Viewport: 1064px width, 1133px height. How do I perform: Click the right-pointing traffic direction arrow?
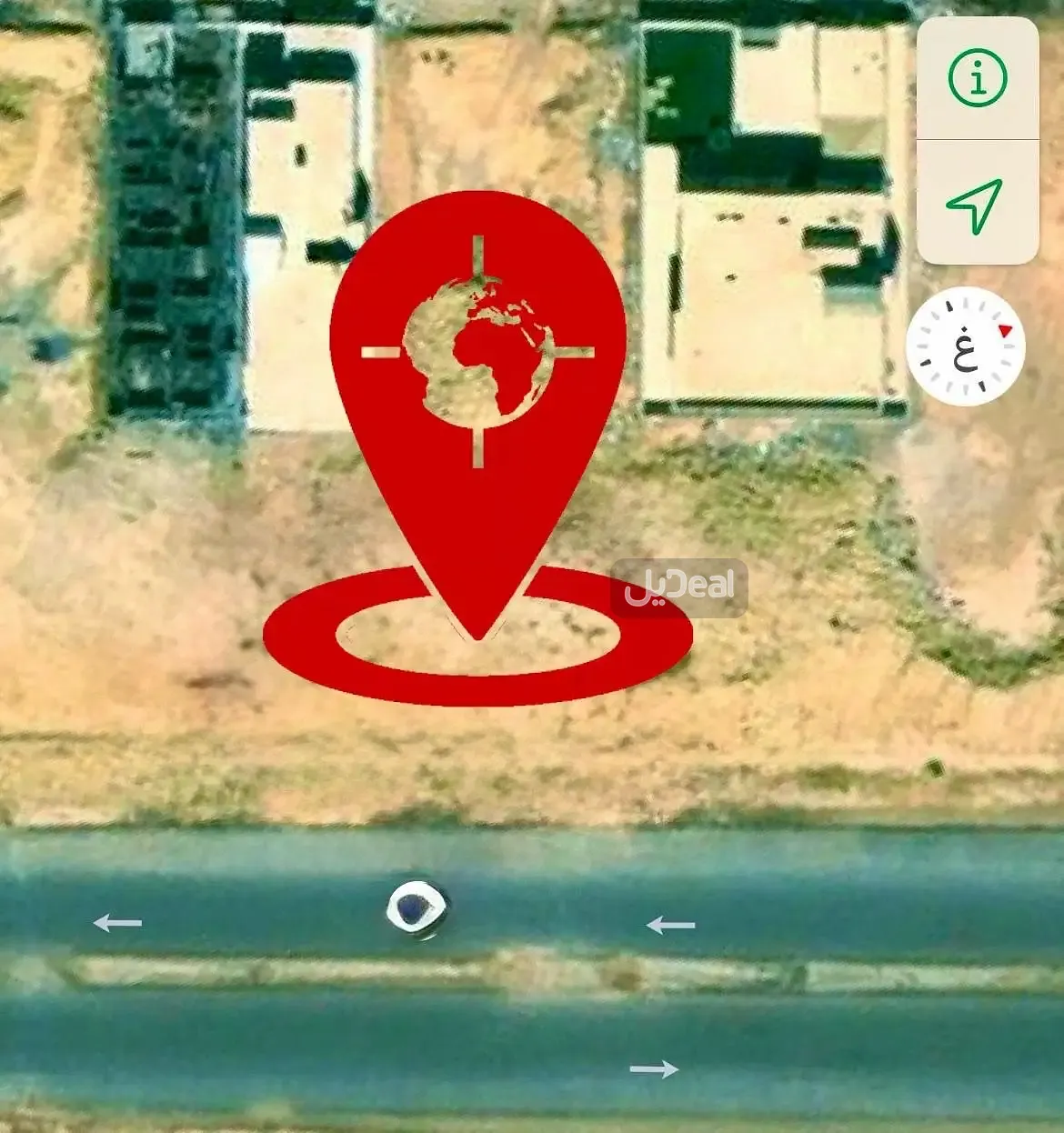657,1068
